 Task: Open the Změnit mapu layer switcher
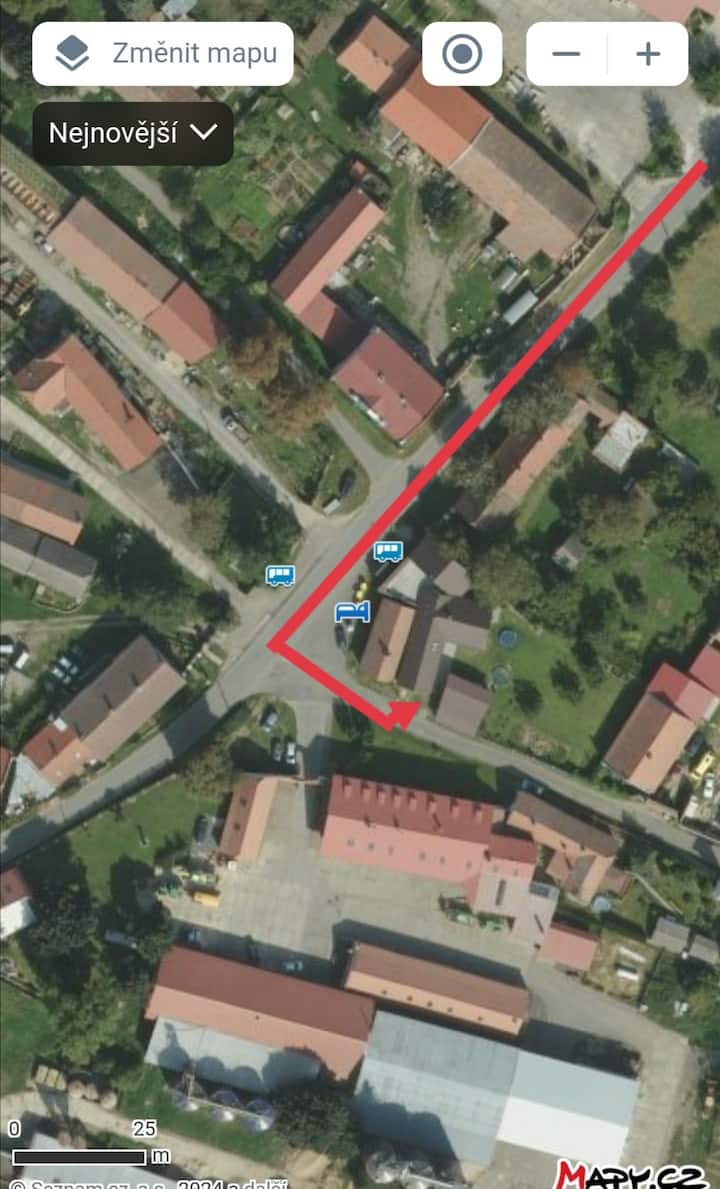pos(163,54)
